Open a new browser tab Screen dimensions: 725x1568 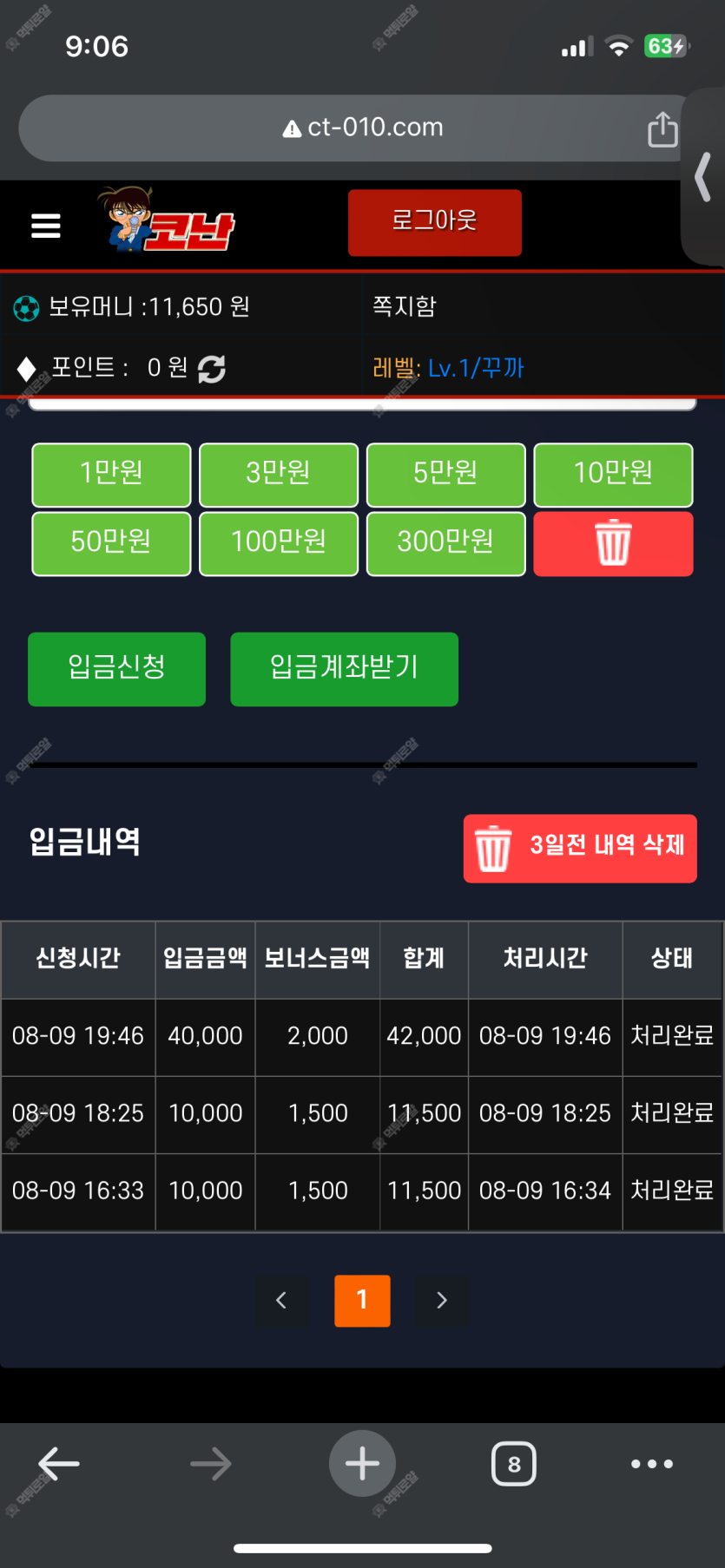[362, 1463]
